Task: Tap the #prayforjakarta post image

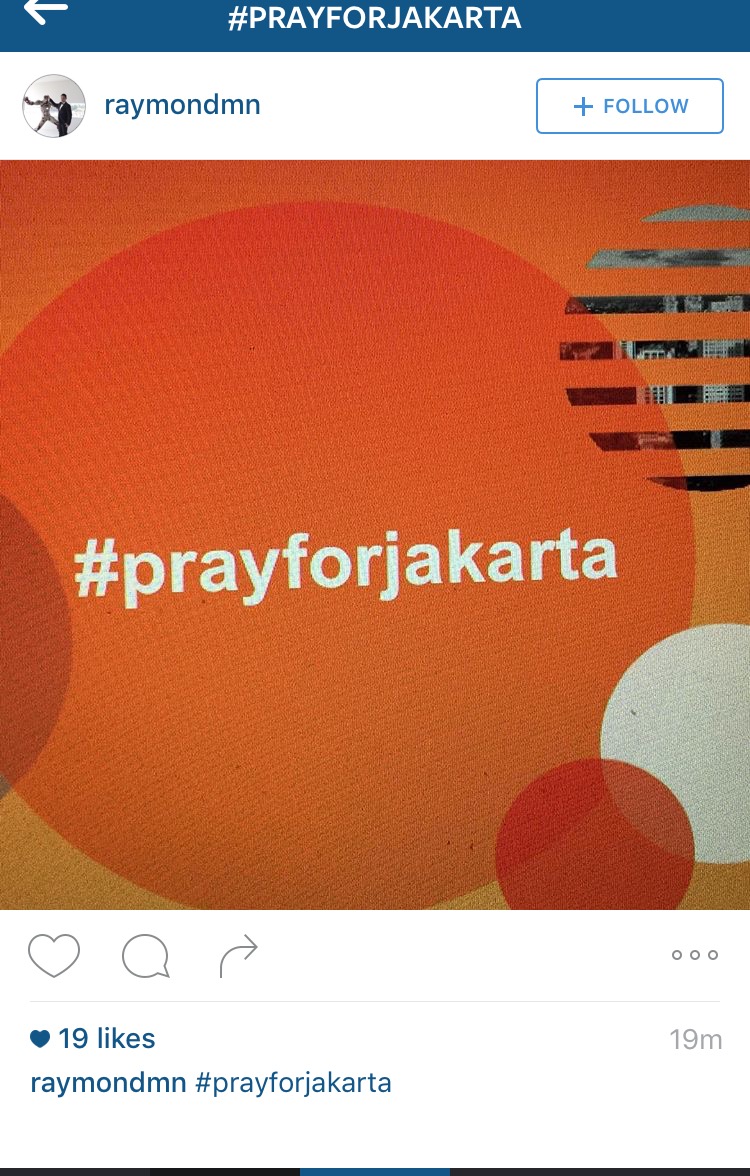Action: coord(375,535)
